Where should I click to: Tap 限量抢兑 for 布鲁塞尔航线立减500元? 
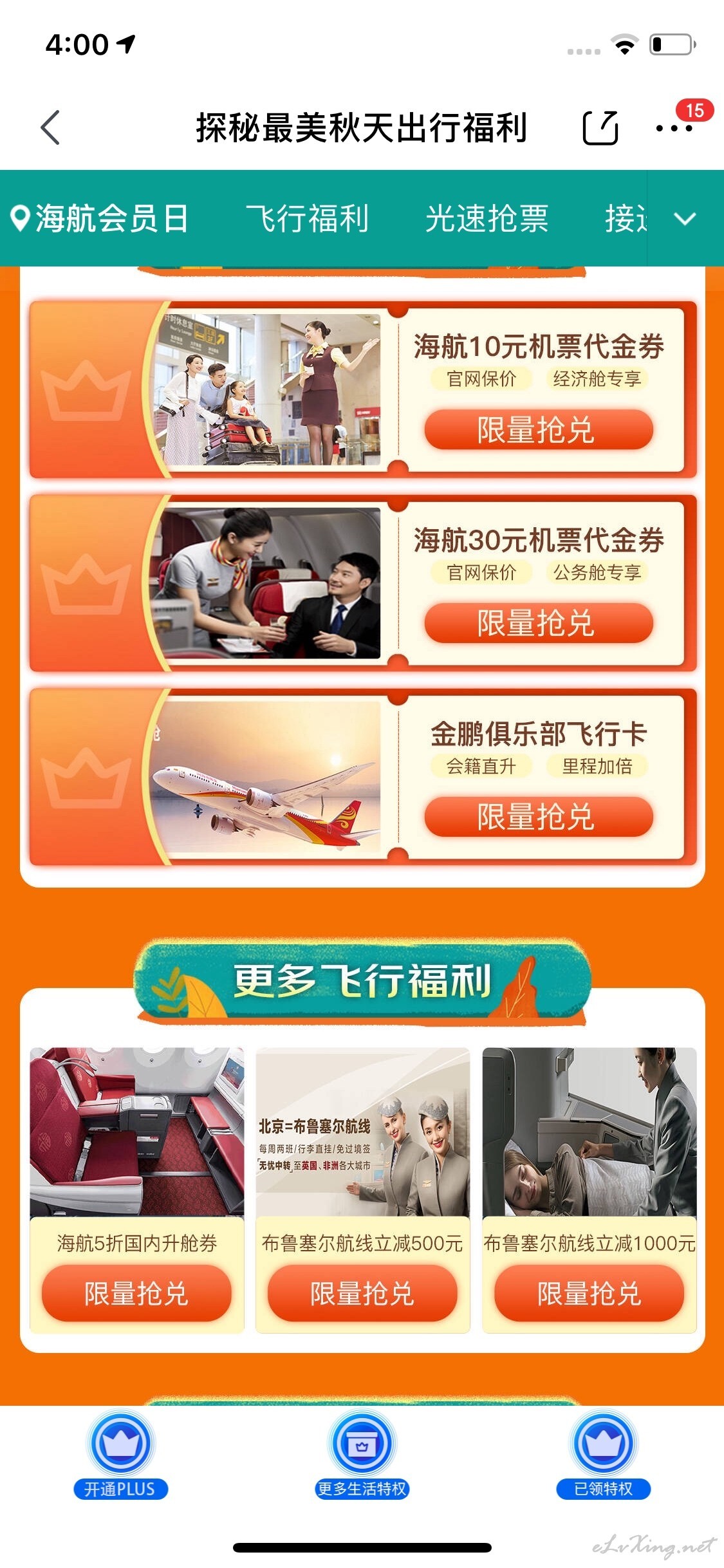tap(362, 1293)
